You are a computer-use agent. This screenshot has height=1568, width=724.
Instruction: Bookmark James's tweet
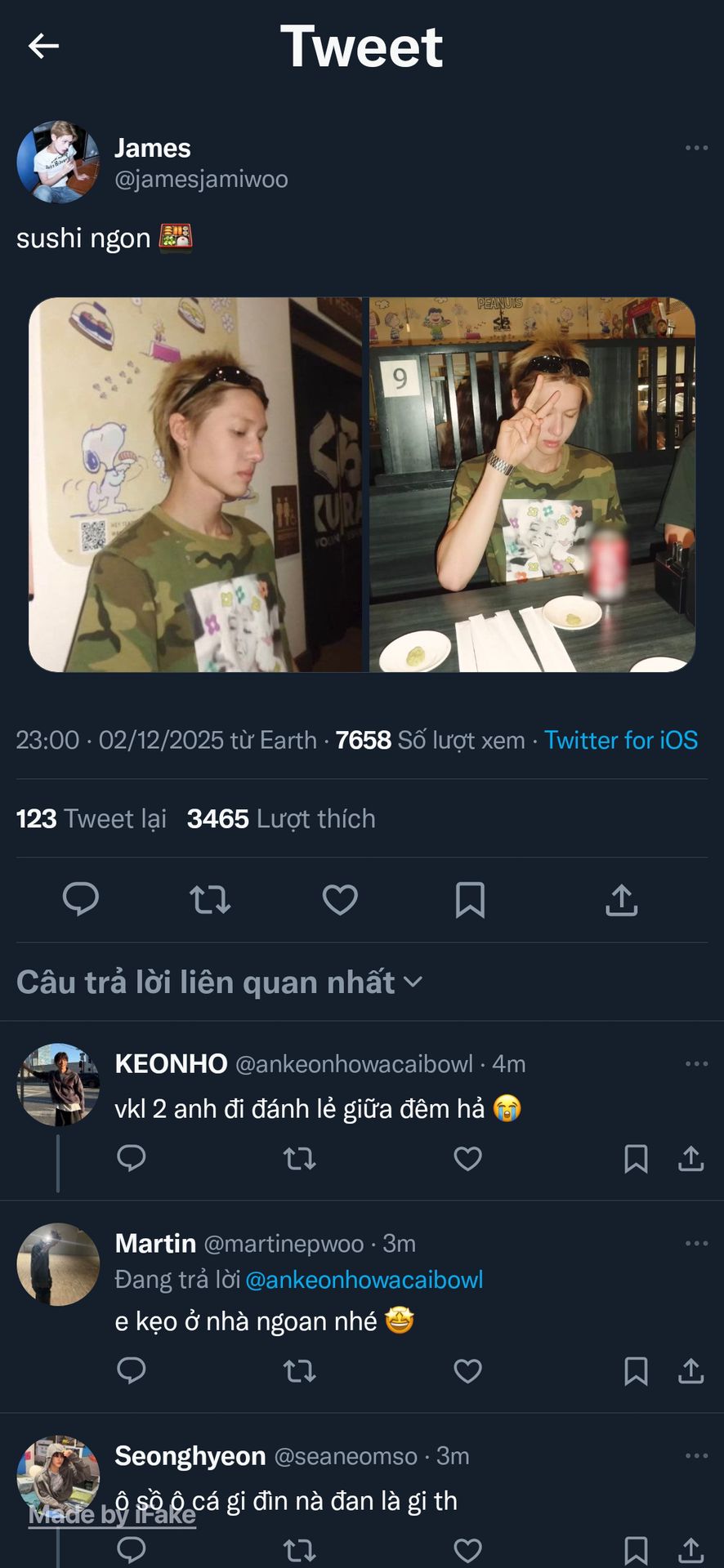(470, 900)
